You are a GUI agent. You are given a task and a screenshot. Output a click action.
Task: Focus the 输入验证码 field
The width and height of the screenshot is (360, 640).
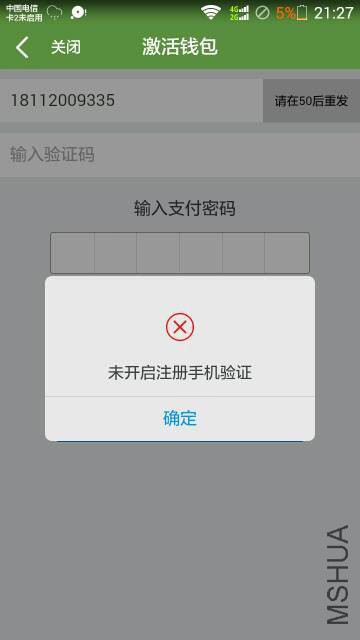click(180, 155)
